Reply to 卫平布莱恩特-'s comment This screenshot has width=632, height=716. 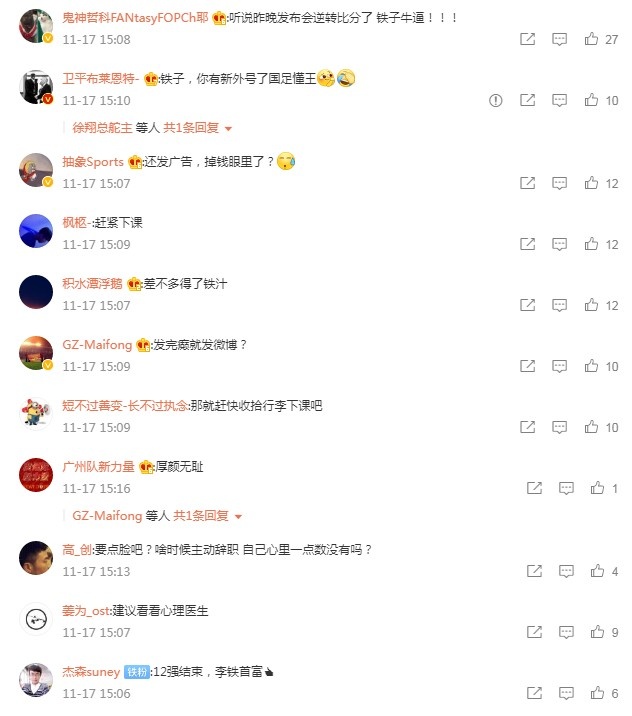560,100
